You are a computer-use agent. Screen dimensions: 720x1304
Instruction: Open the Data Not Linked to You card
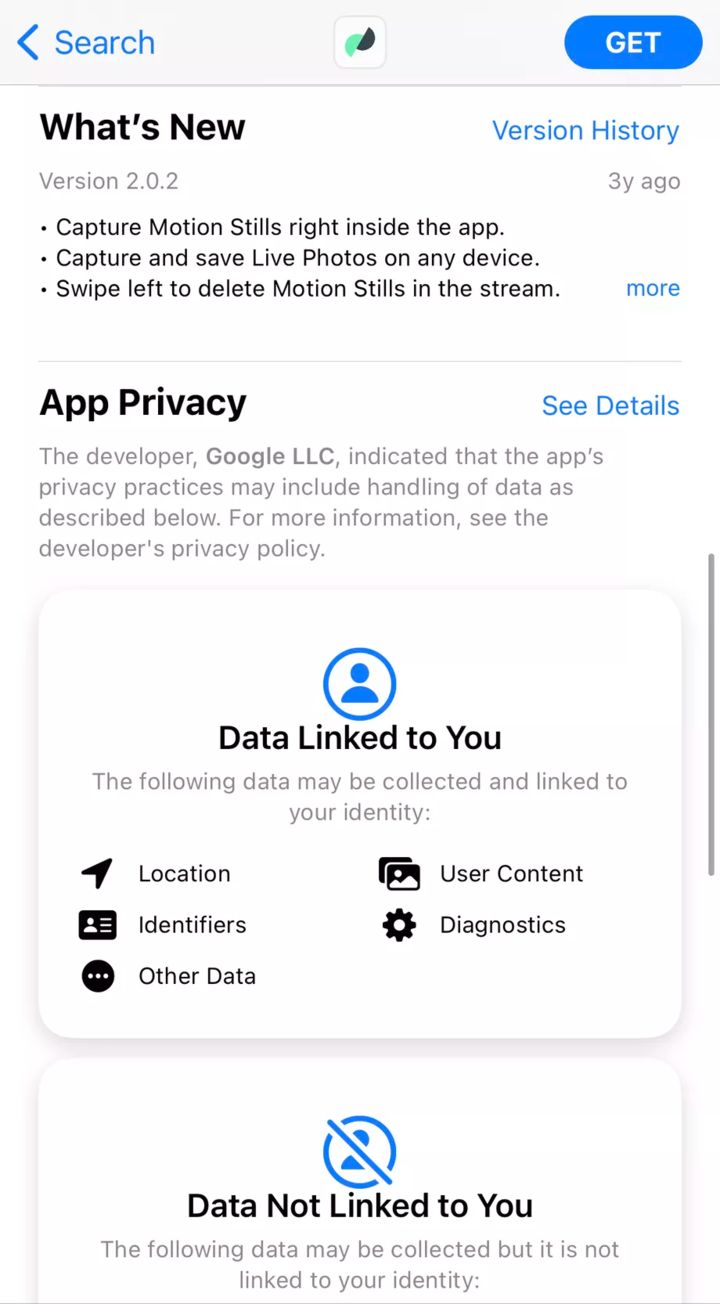(360, 1181)
